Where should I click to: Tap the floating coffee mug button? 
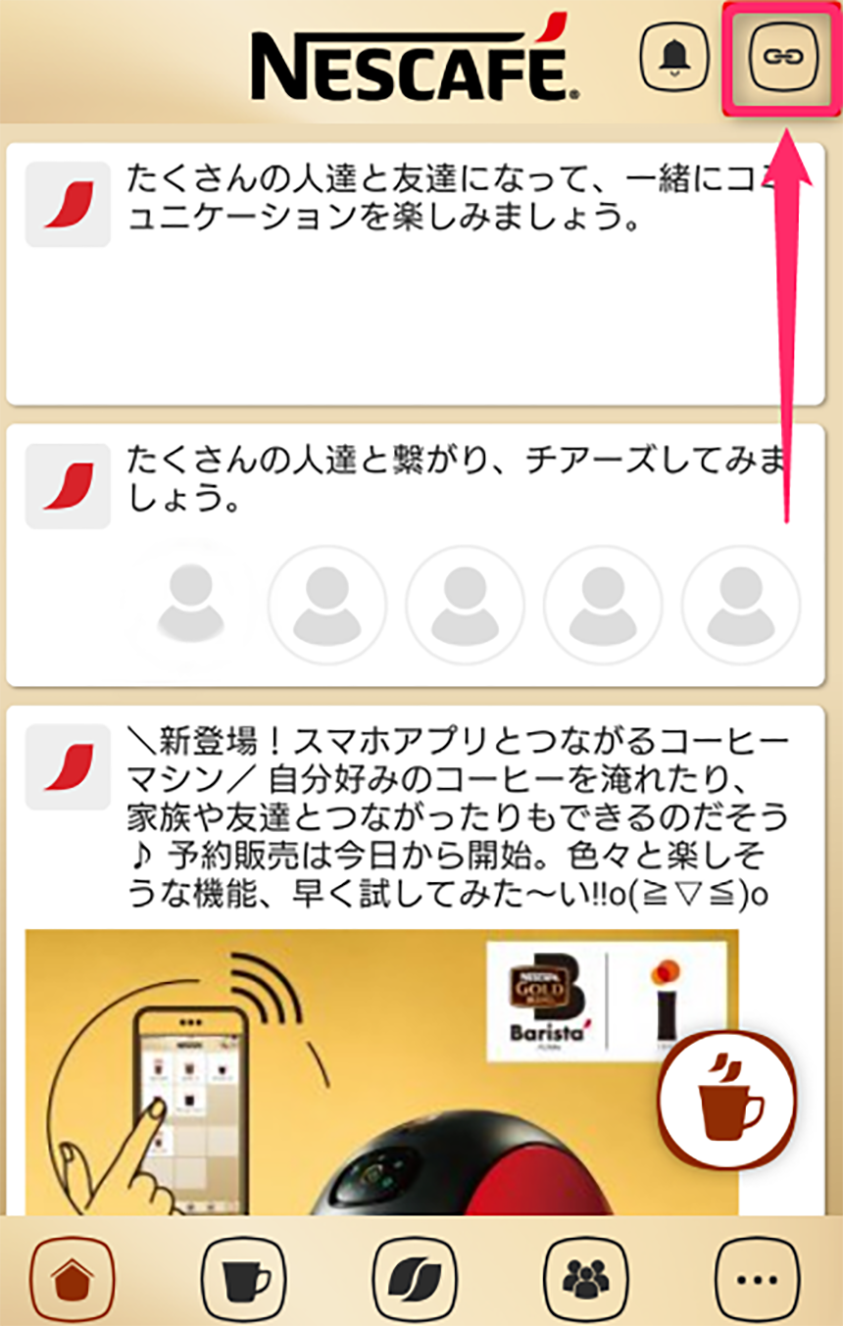coord(727,1097)
